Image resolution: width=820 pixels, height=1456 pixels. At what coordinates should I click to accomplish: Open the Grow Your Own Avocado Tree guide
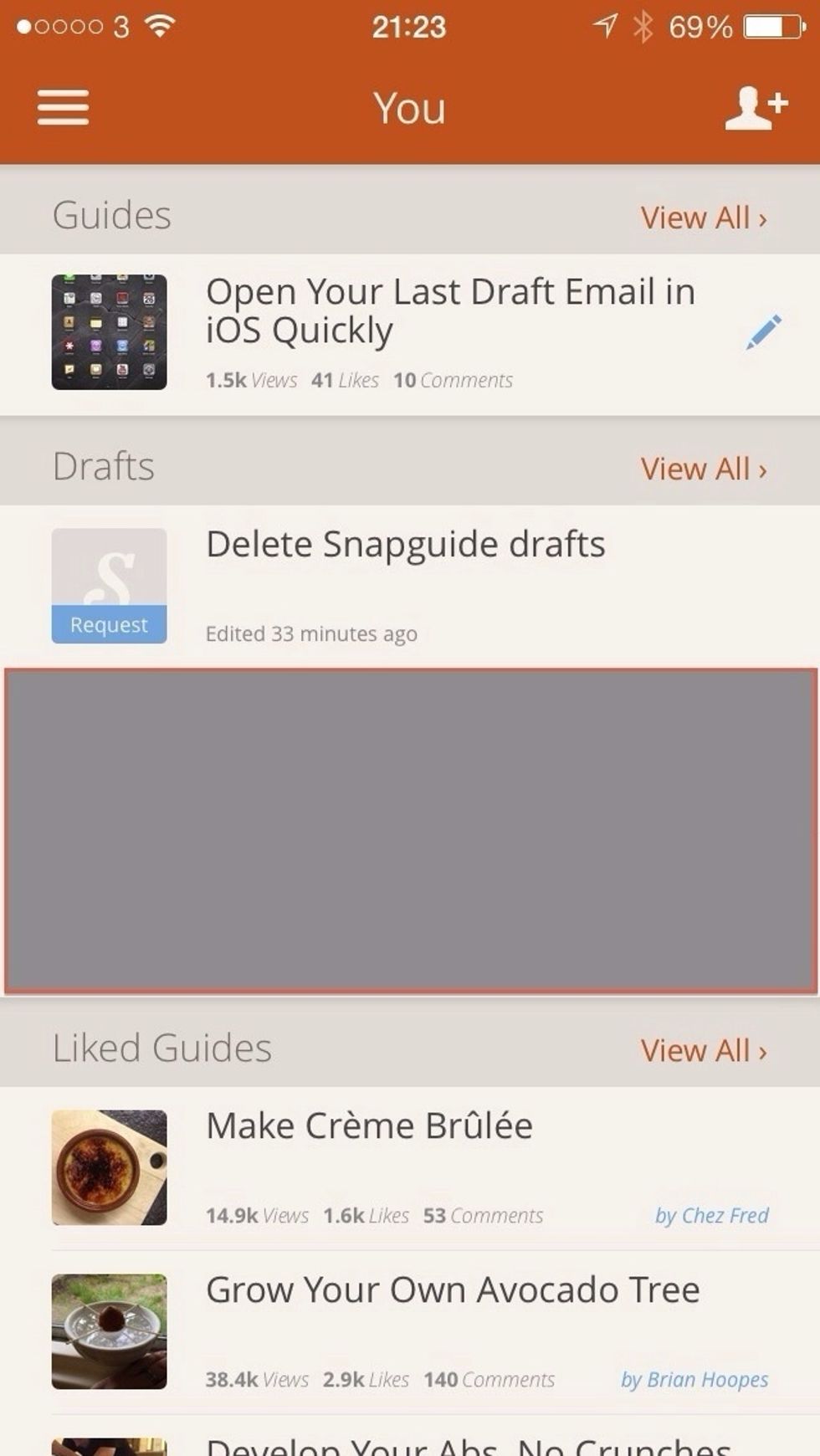[452, 1290]
